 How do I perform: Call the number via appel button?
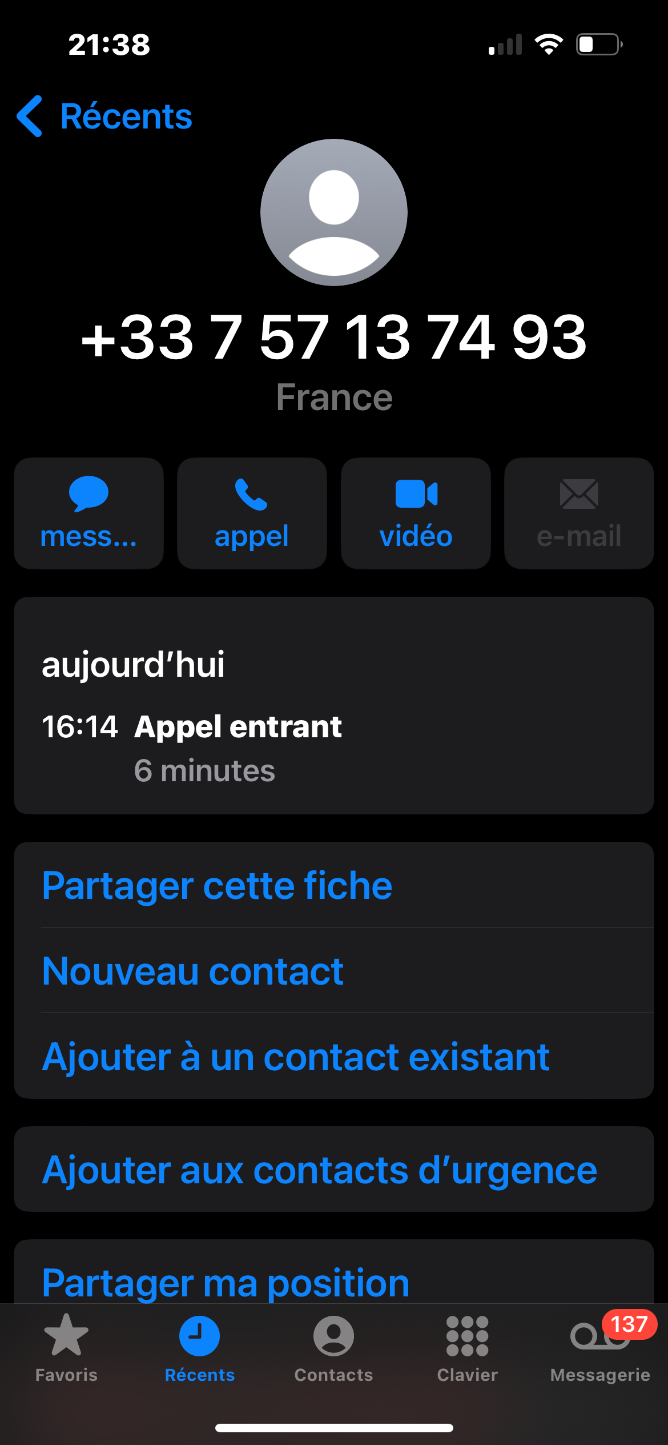[x=252, y=513]
